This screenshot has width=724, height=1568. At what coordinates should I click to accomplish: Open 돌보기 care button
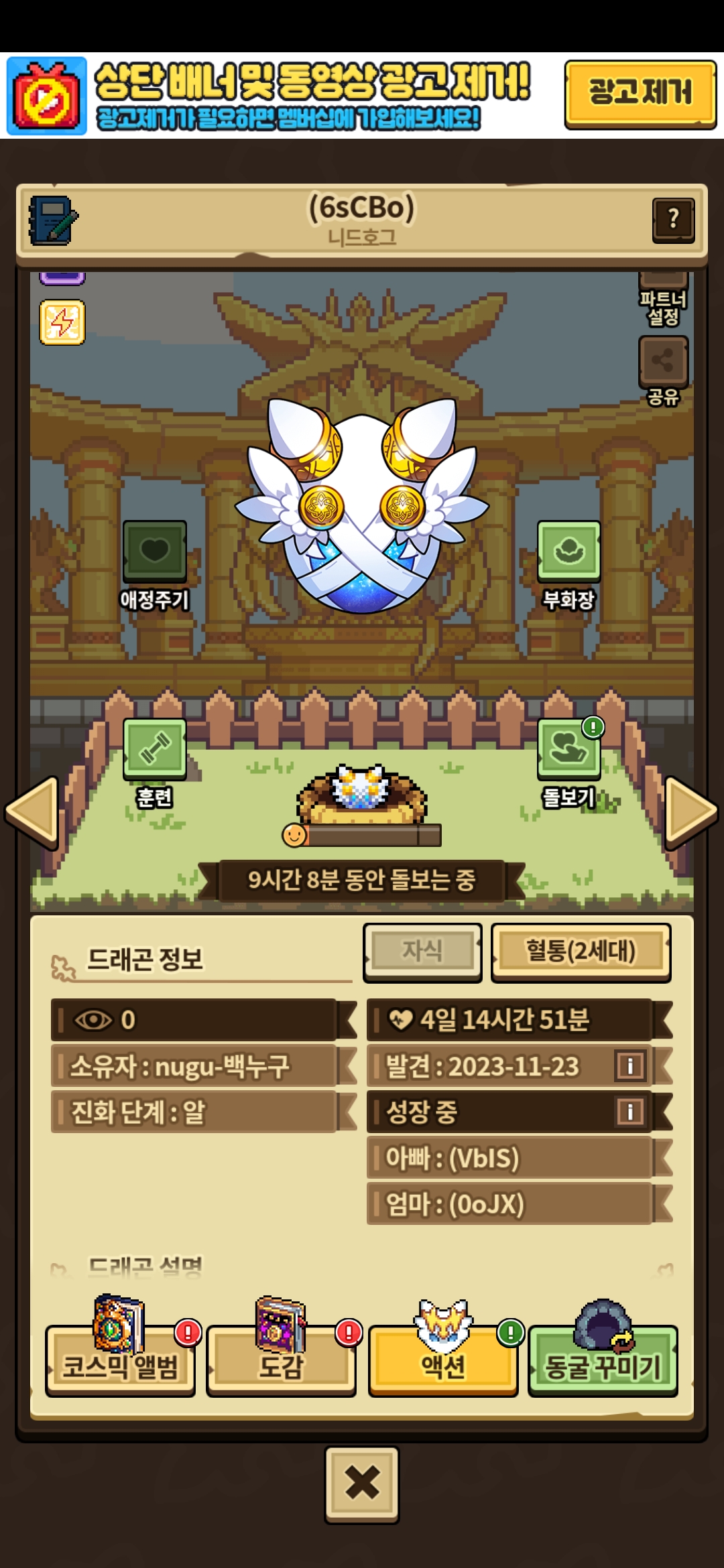point(568,749)
